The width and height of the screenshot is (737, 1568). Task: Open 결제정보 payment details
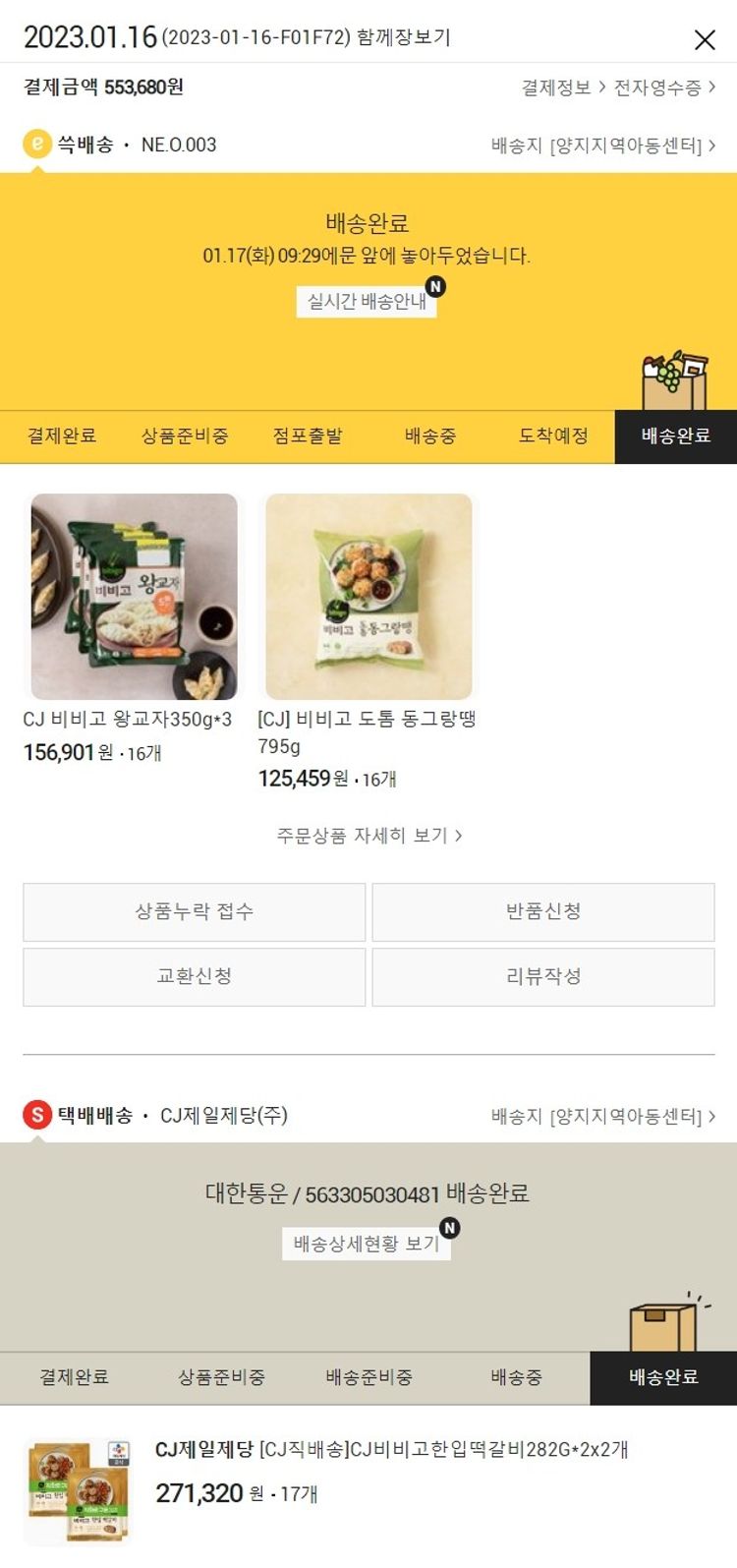[x=562, y=87]
